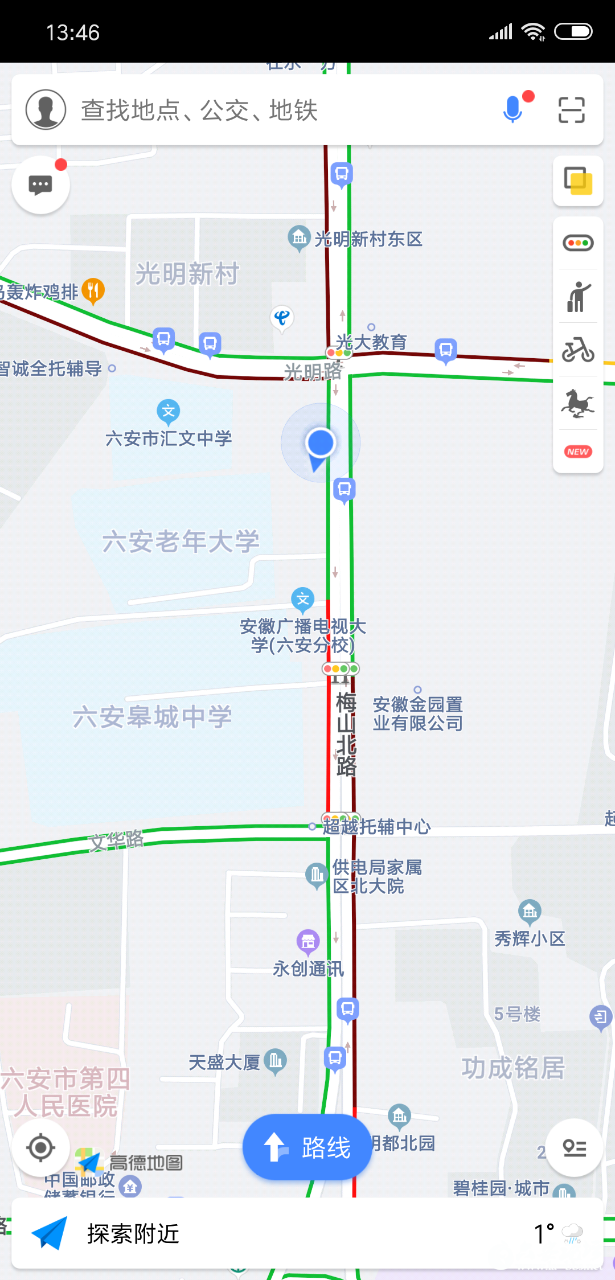
Task: Open the profile avatar
Action: tap(45, 109)
